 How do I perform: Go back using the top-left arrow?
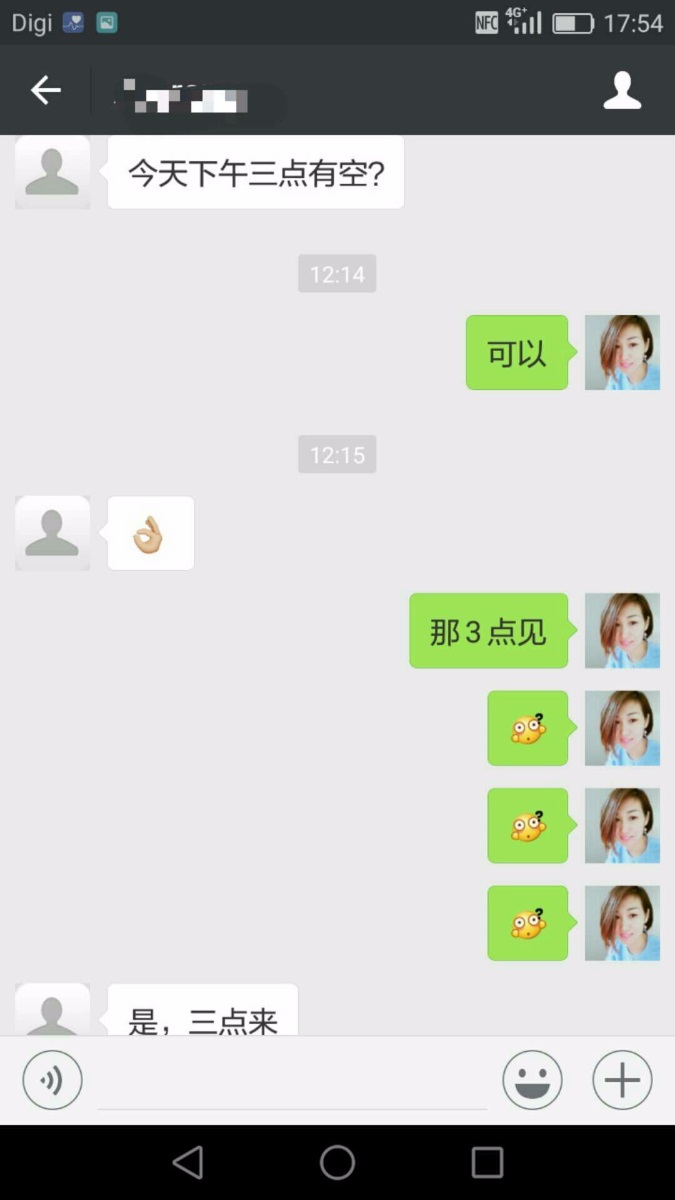tap(45, 90)
